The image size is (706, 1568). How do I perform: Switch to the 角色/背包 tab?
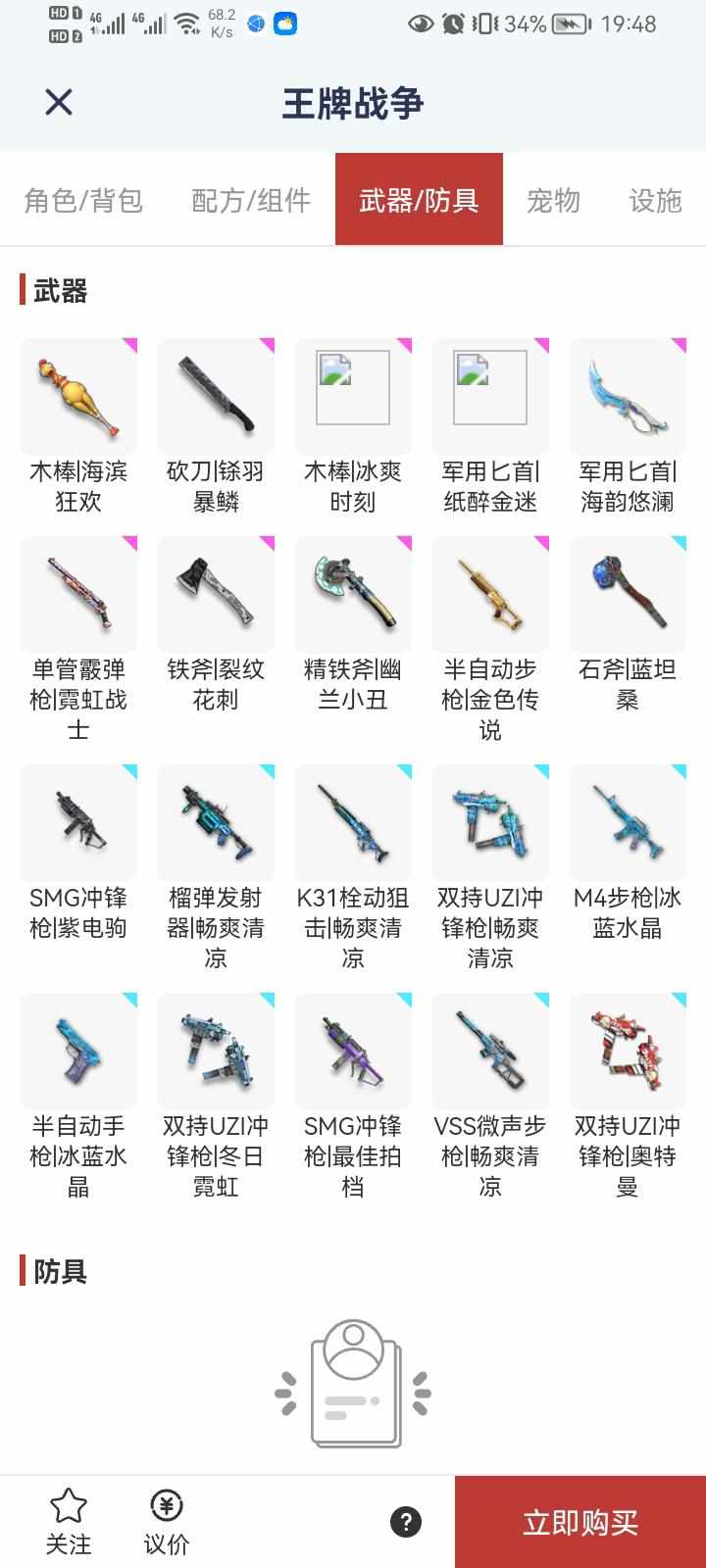click(84, 200)
